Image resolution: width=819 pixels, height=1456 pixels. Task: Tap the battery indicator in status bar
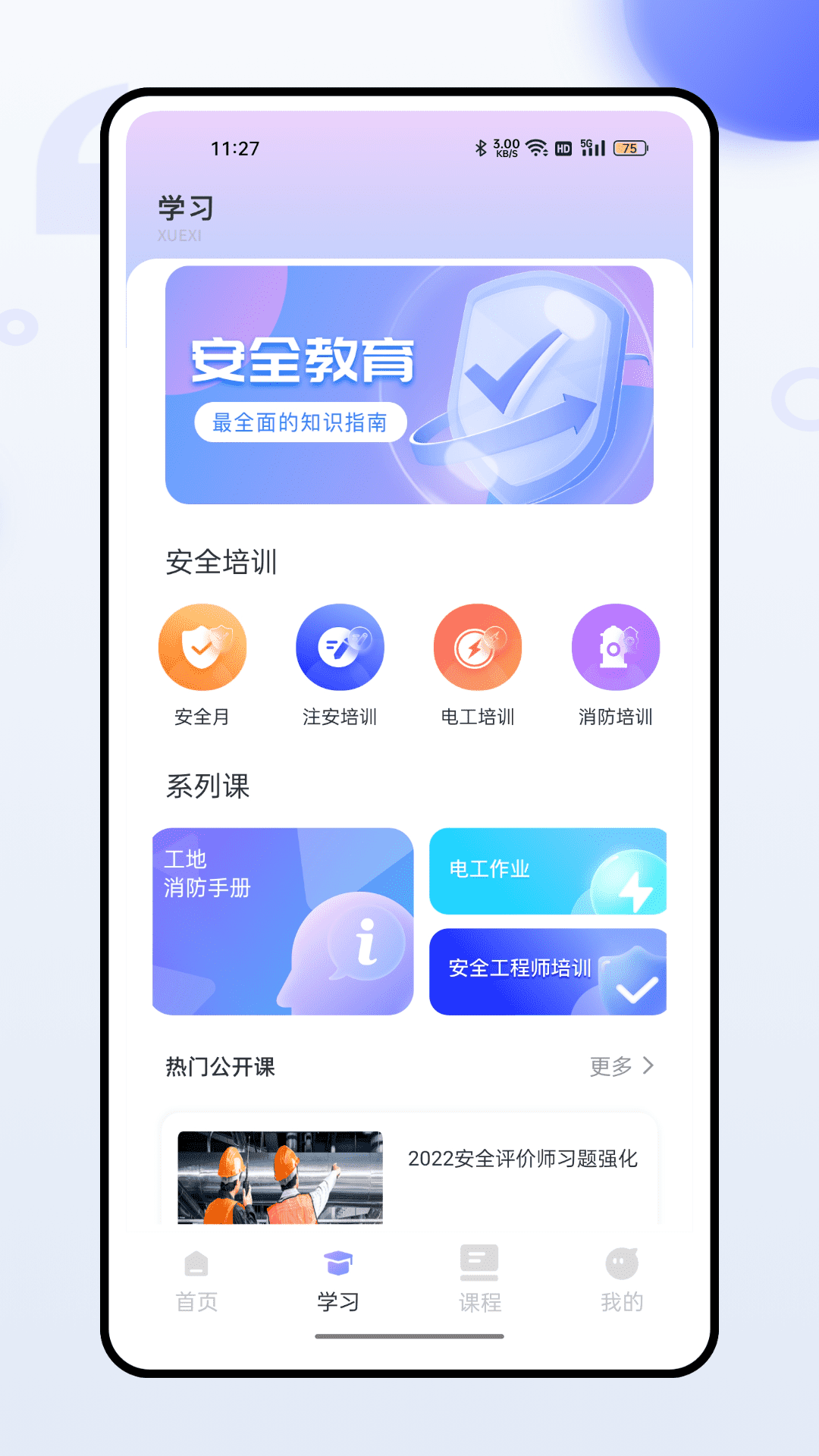coord(629,149)
